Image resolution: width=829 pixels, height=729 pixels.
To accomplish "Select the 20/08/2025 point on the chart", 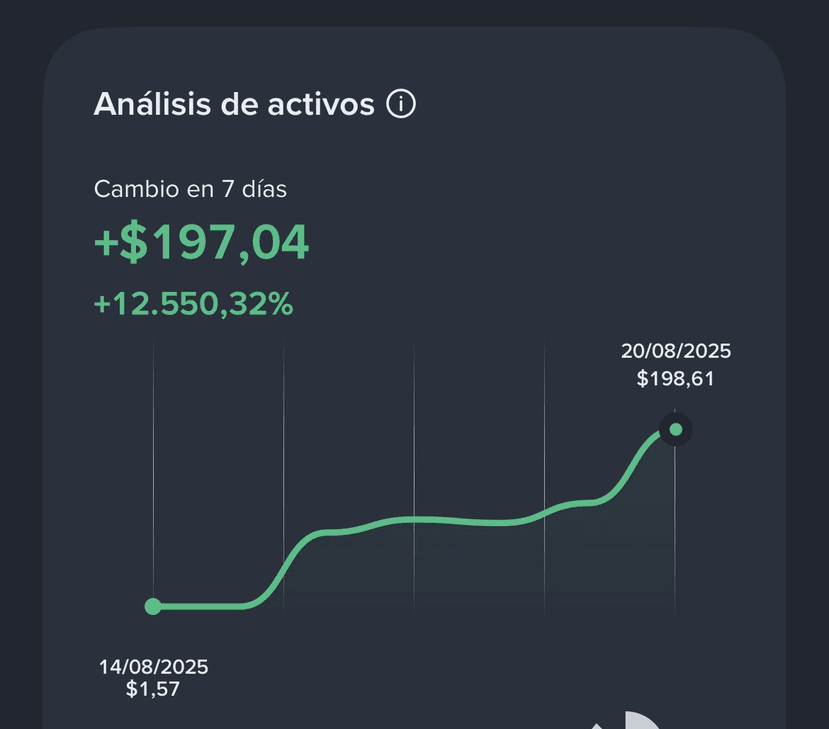I will tap(676, 429).
